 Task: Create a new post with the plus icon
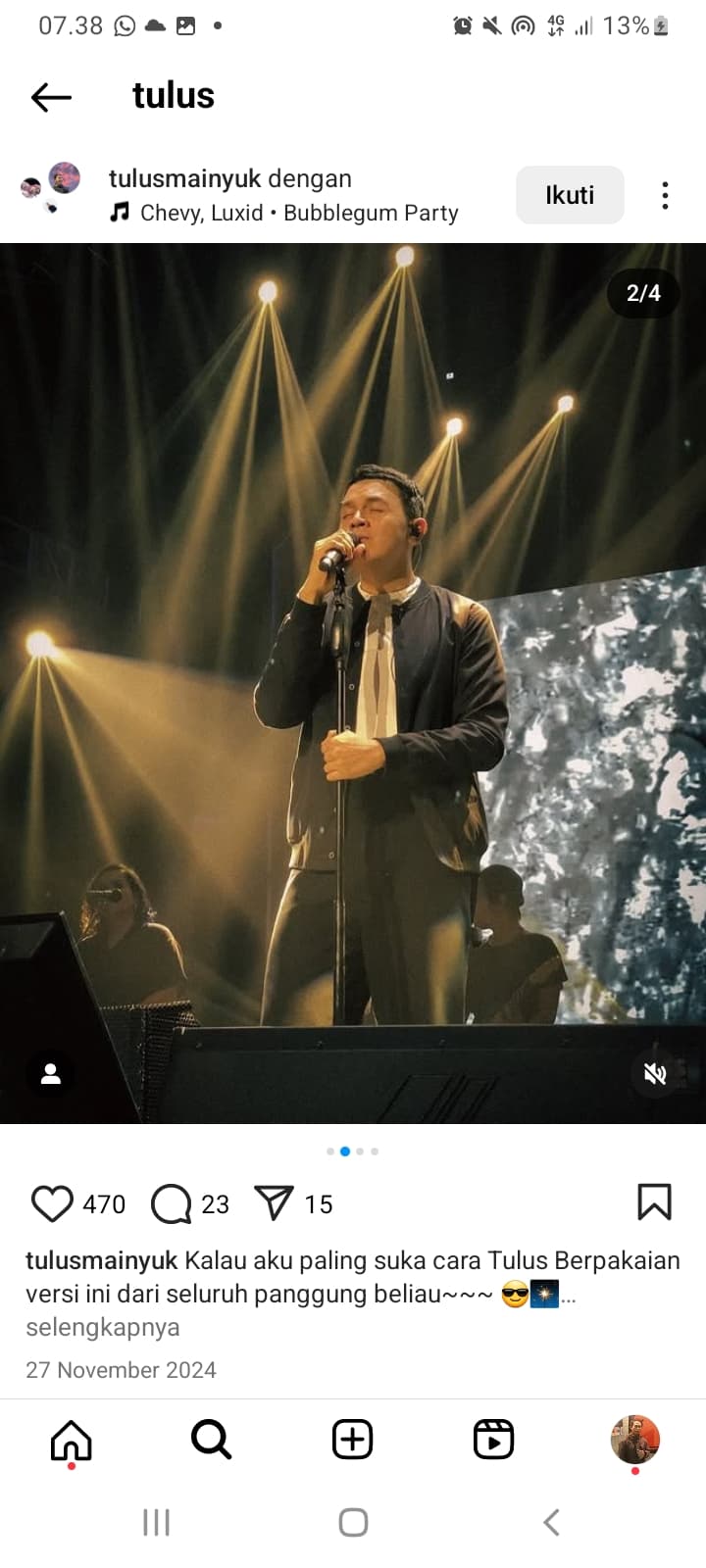[352, 1439]
